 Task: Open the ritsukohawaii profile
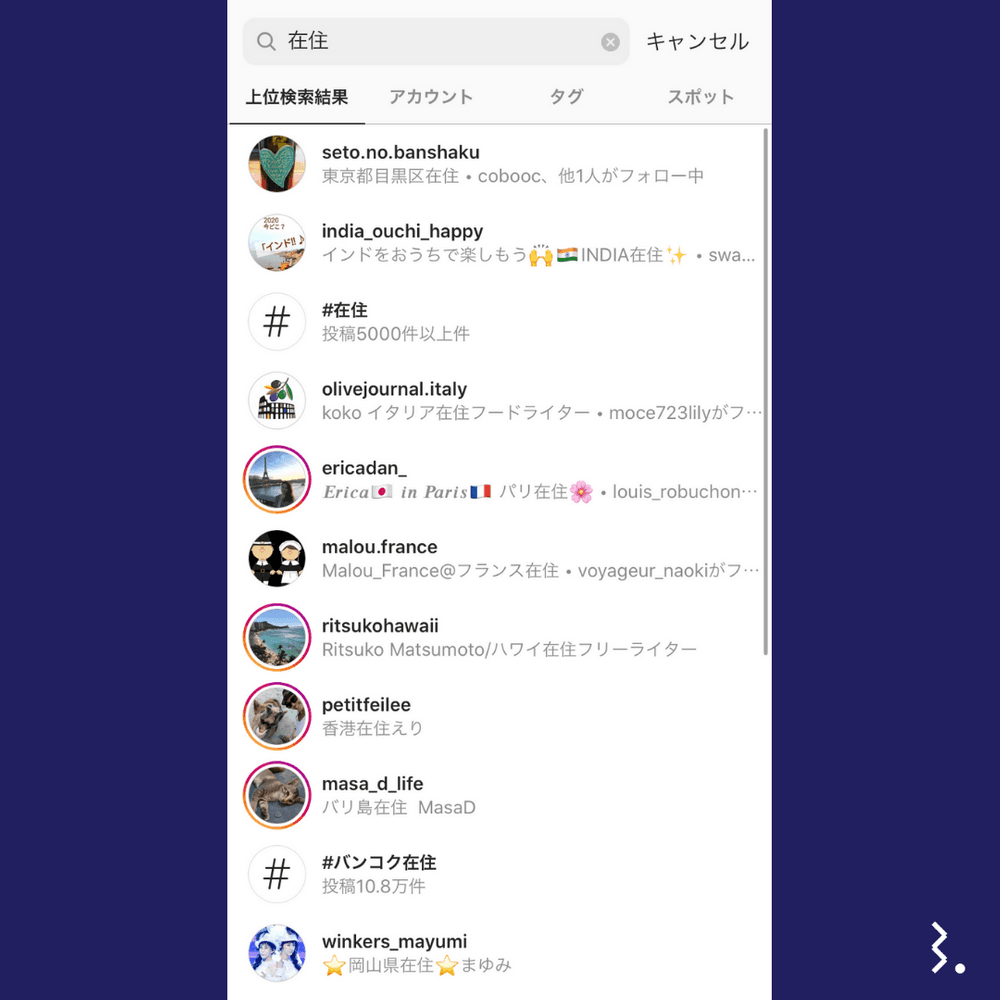[380, 637]
